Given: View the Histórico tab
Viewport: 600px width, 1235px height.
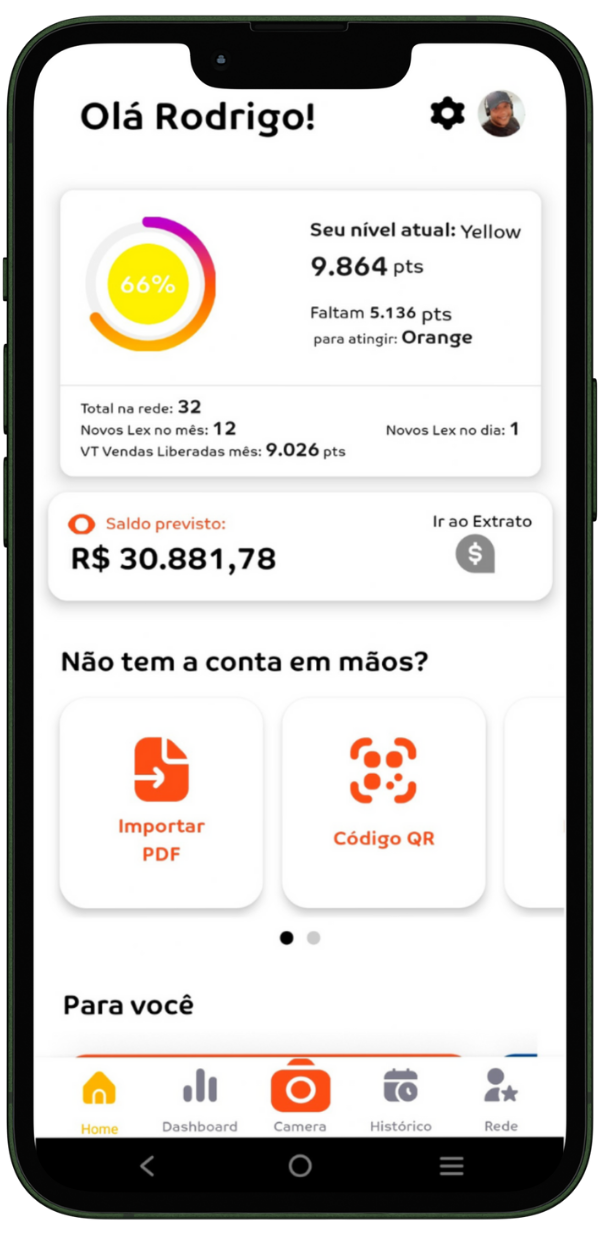Looking at the screenshot, I should coord(400,1099).
